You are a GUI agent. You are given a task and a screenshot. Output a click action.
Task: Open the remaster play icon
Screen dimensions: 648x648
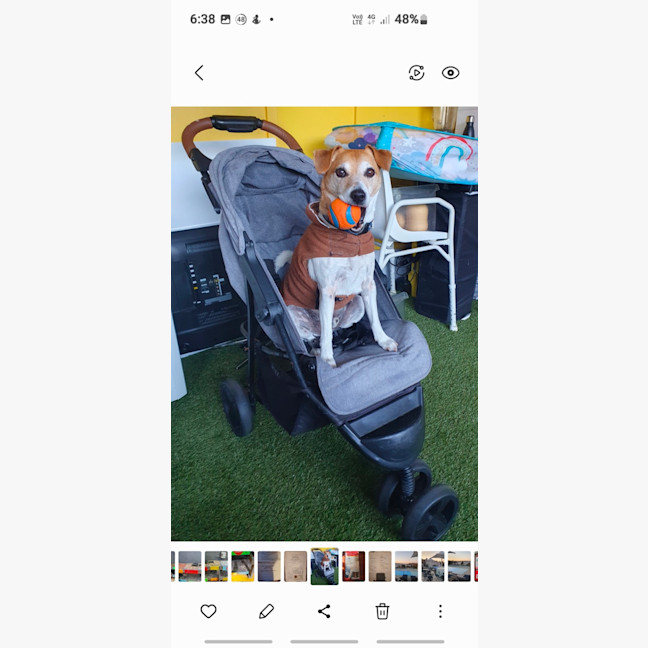point(417,73)
